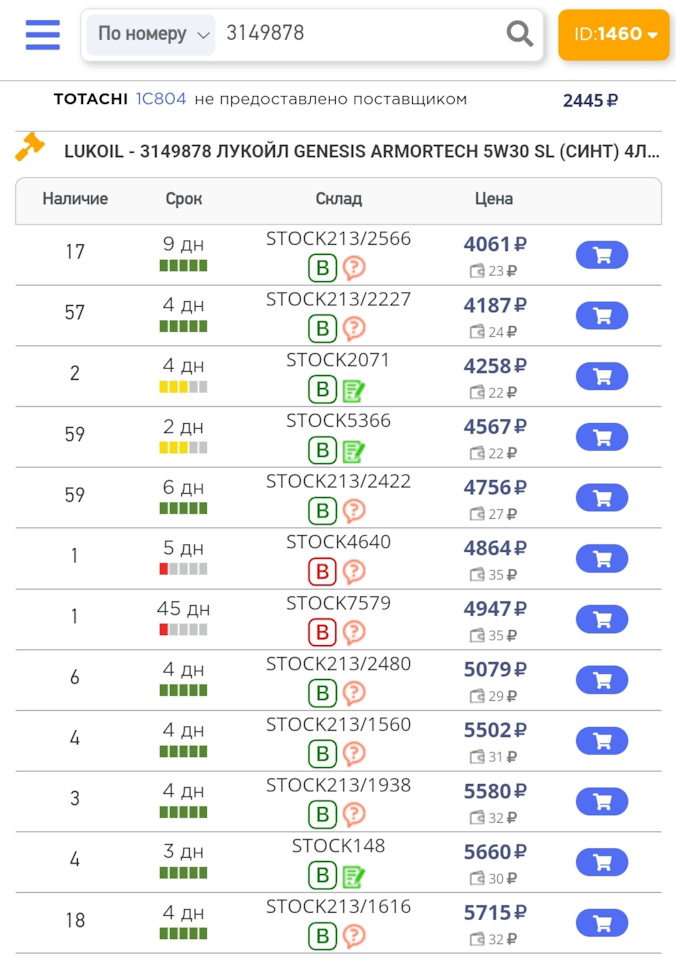
Task: Expand the "По номеру" search type dropdown
Action: [152, 34]
